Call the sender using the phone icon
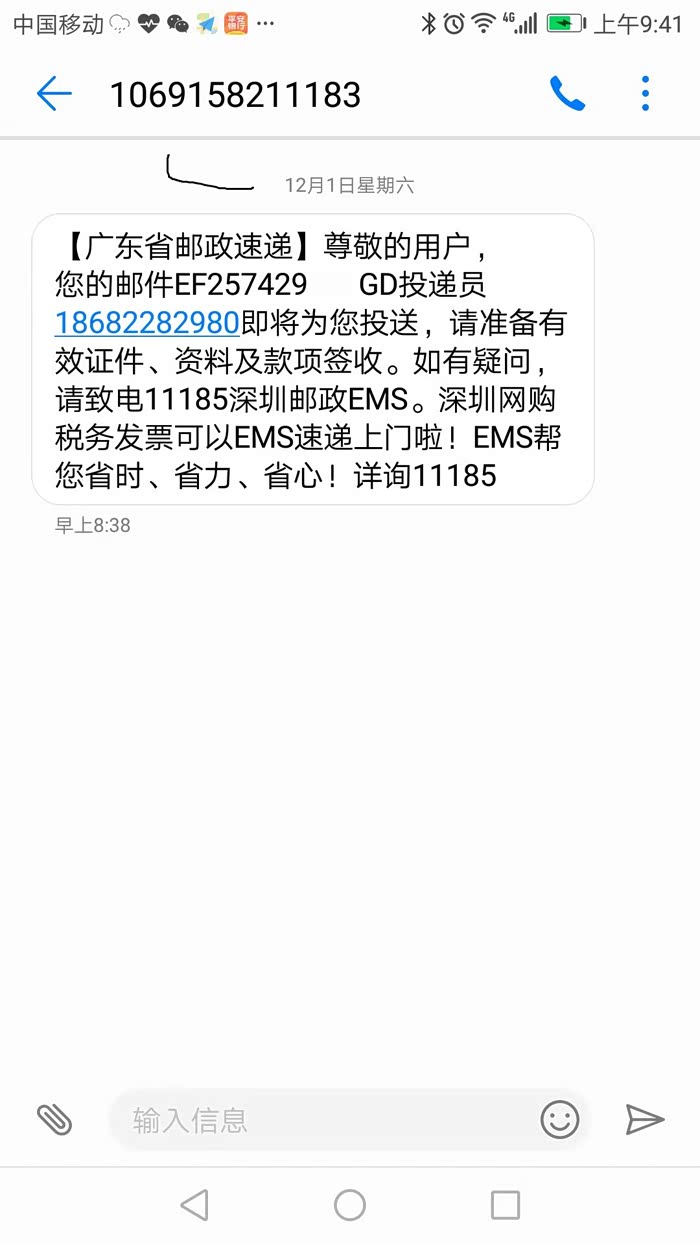Viewport: 700px width, 1244px height. click(x=567, y=95)
